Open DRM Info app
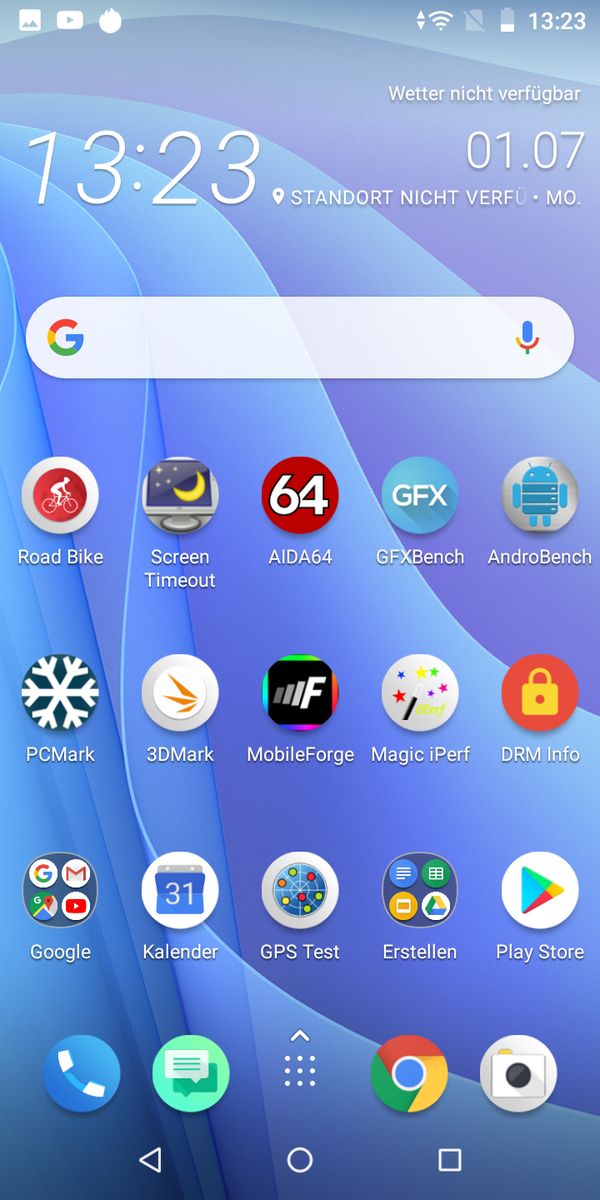Viewport: 600px width, 1200px height. point(540,693)
